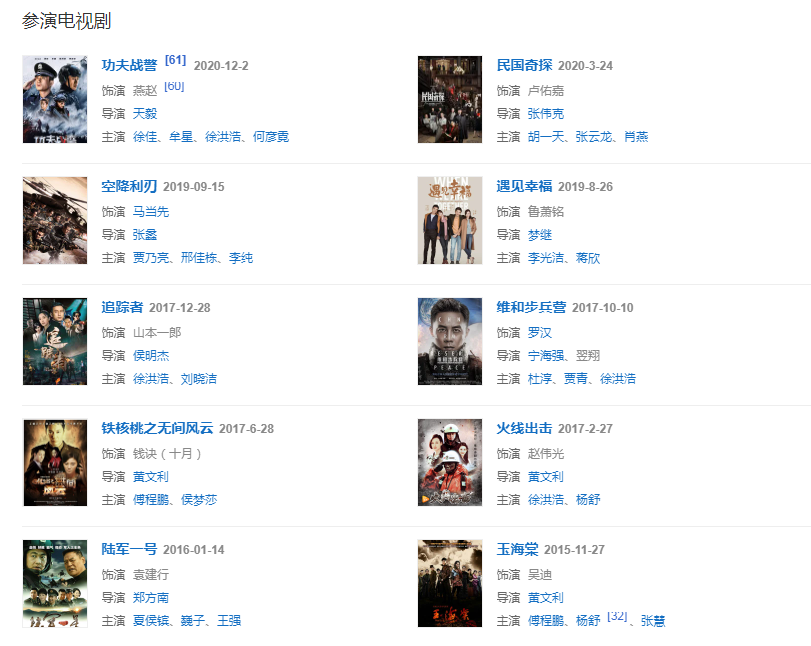Open the 陆军一号 drama link
Screen dimensions: 811x646
pos(129,550)
